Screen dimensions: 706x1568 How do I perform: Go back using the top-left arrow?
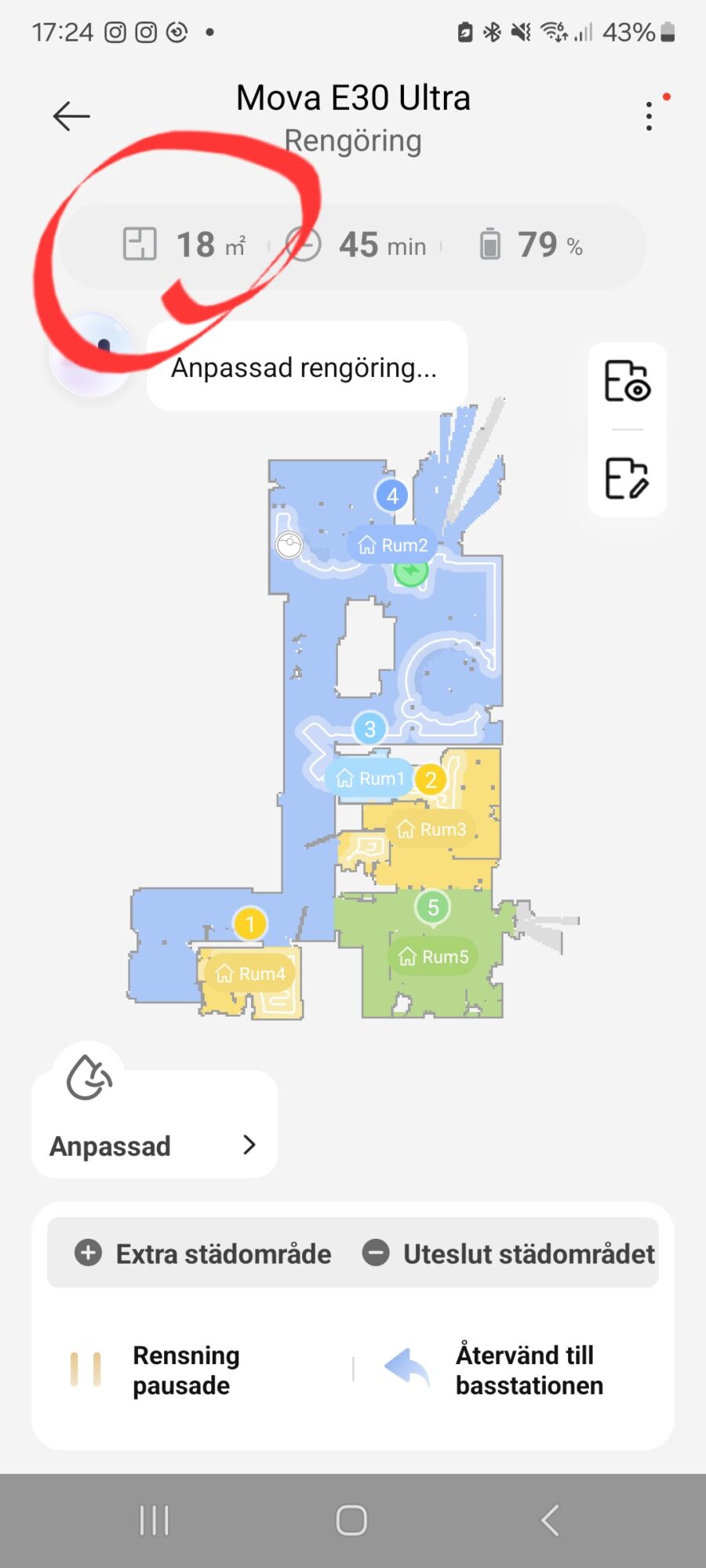pyautogui.click(x=71, y=117)
